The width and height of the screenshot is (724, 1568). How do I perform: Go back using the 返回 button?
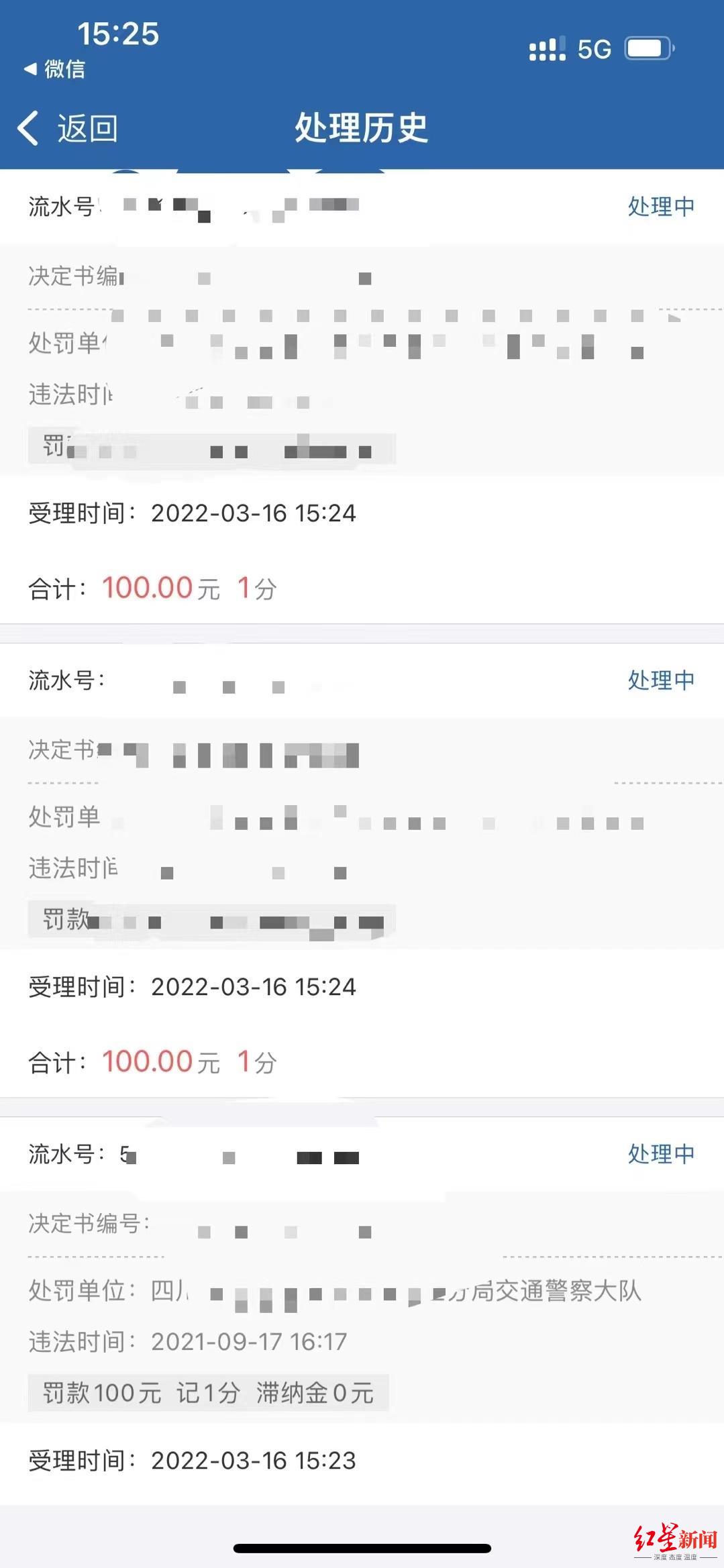68,128
